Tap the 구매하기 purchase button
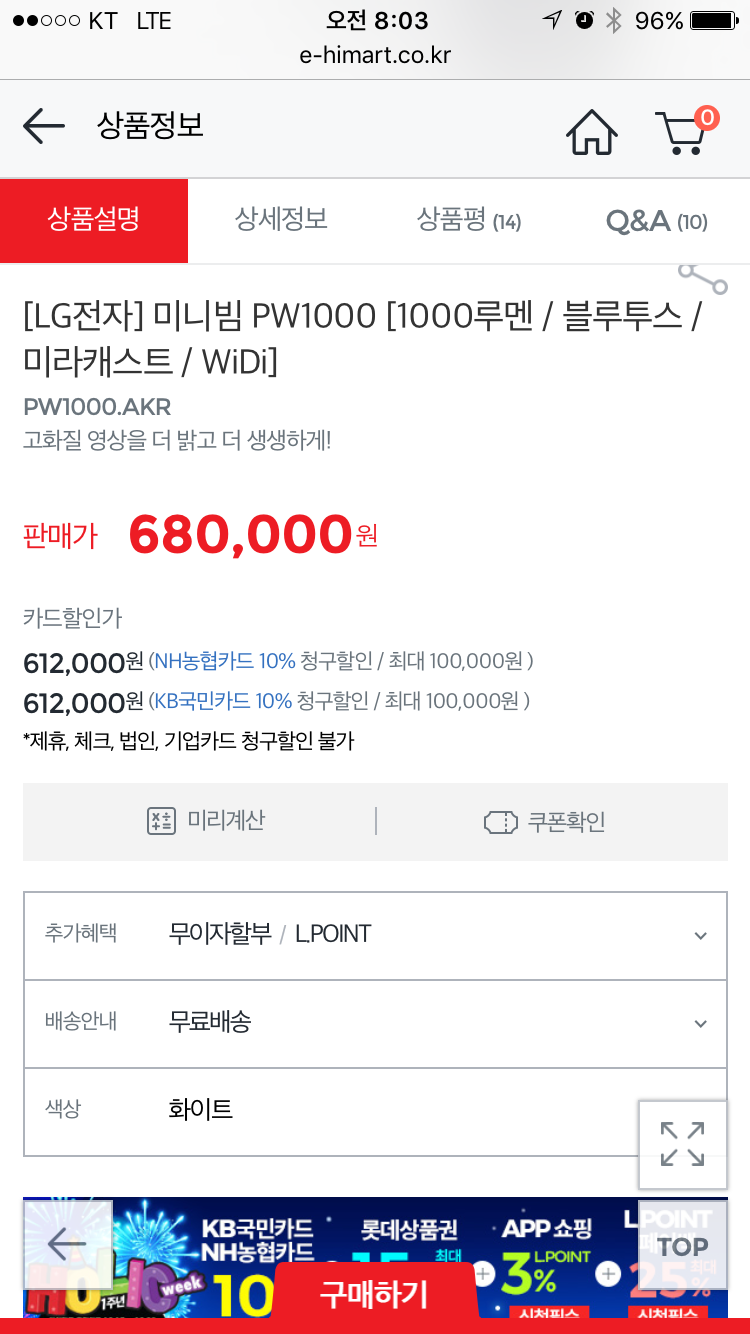Viewport: 750px width, 1334px height. pyautogui.click(x=374, y=1294)
